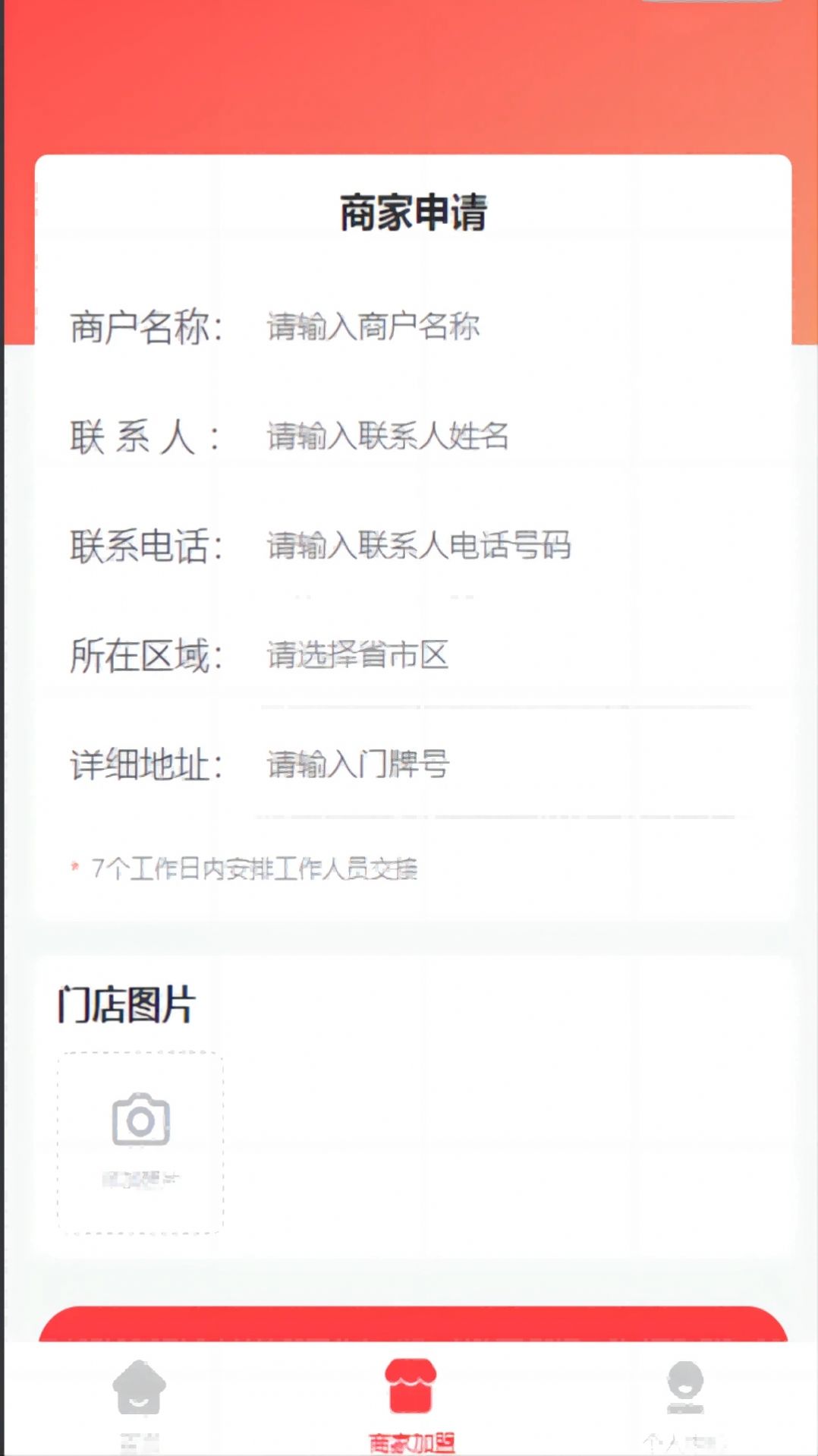Tap the 商户名称 input field
Screen dimensions: 818x1456
(501, 327)
